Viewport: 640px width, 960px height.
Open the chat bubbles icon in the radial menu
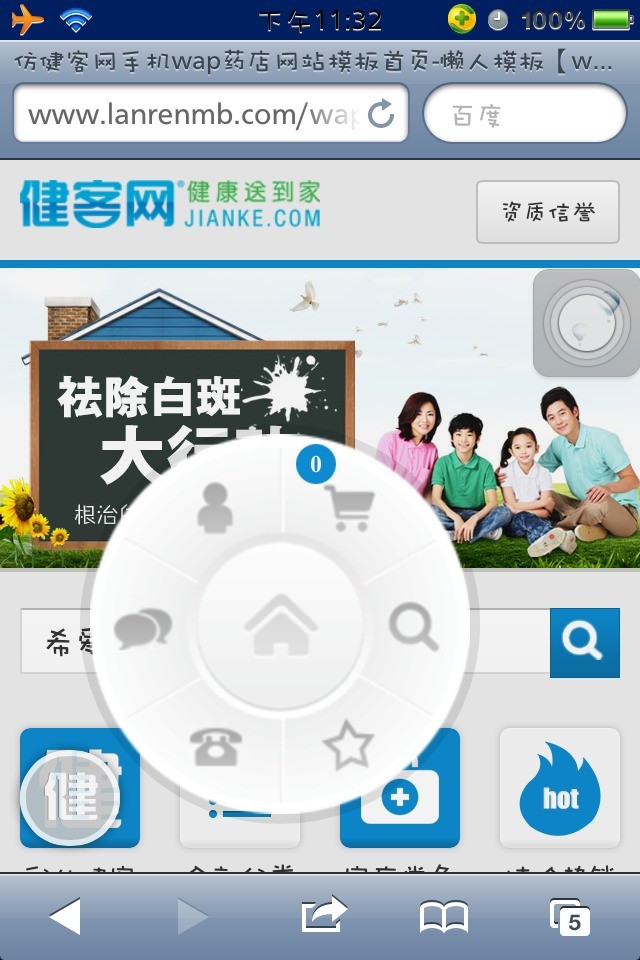click(143, 629)
